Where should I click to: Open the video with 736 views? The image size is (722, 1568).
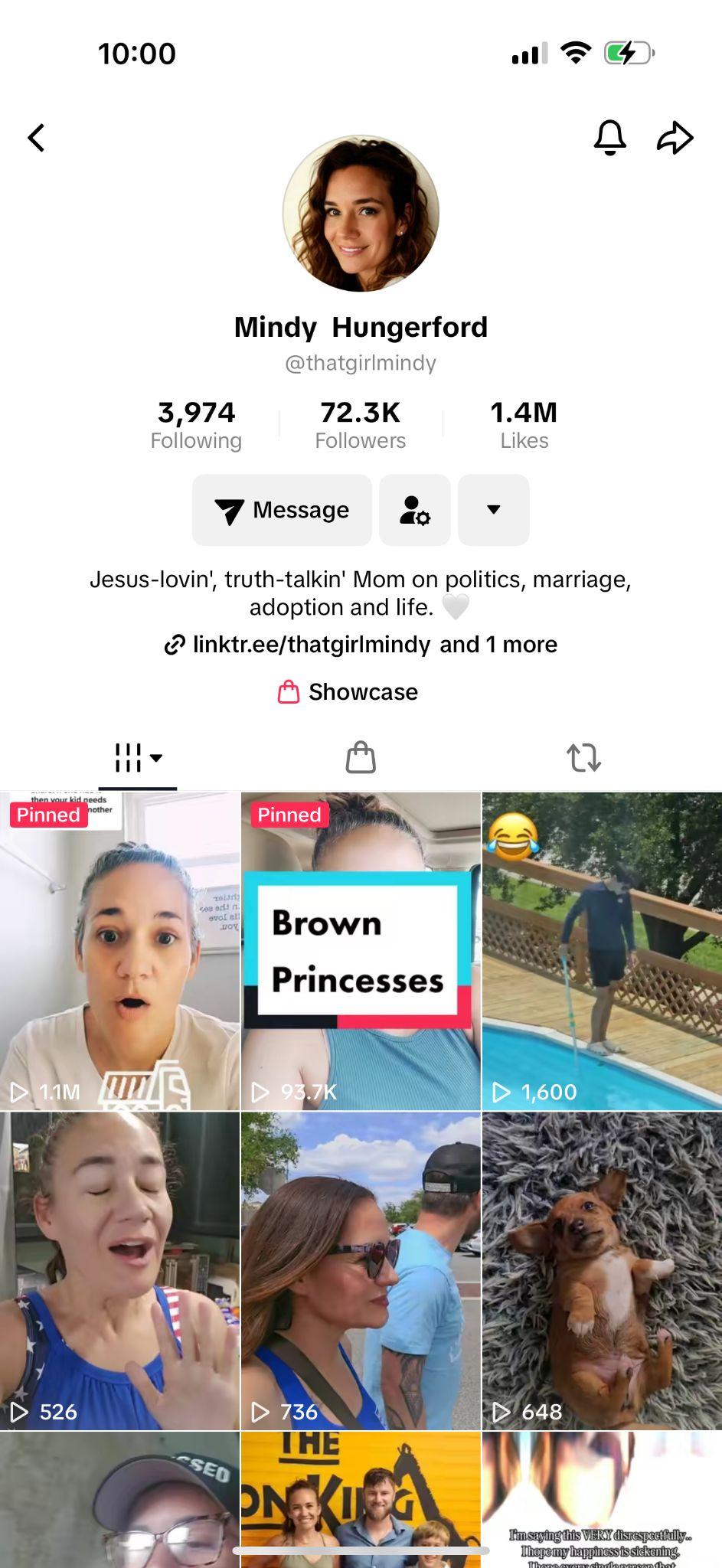(x=361, y=1271)
